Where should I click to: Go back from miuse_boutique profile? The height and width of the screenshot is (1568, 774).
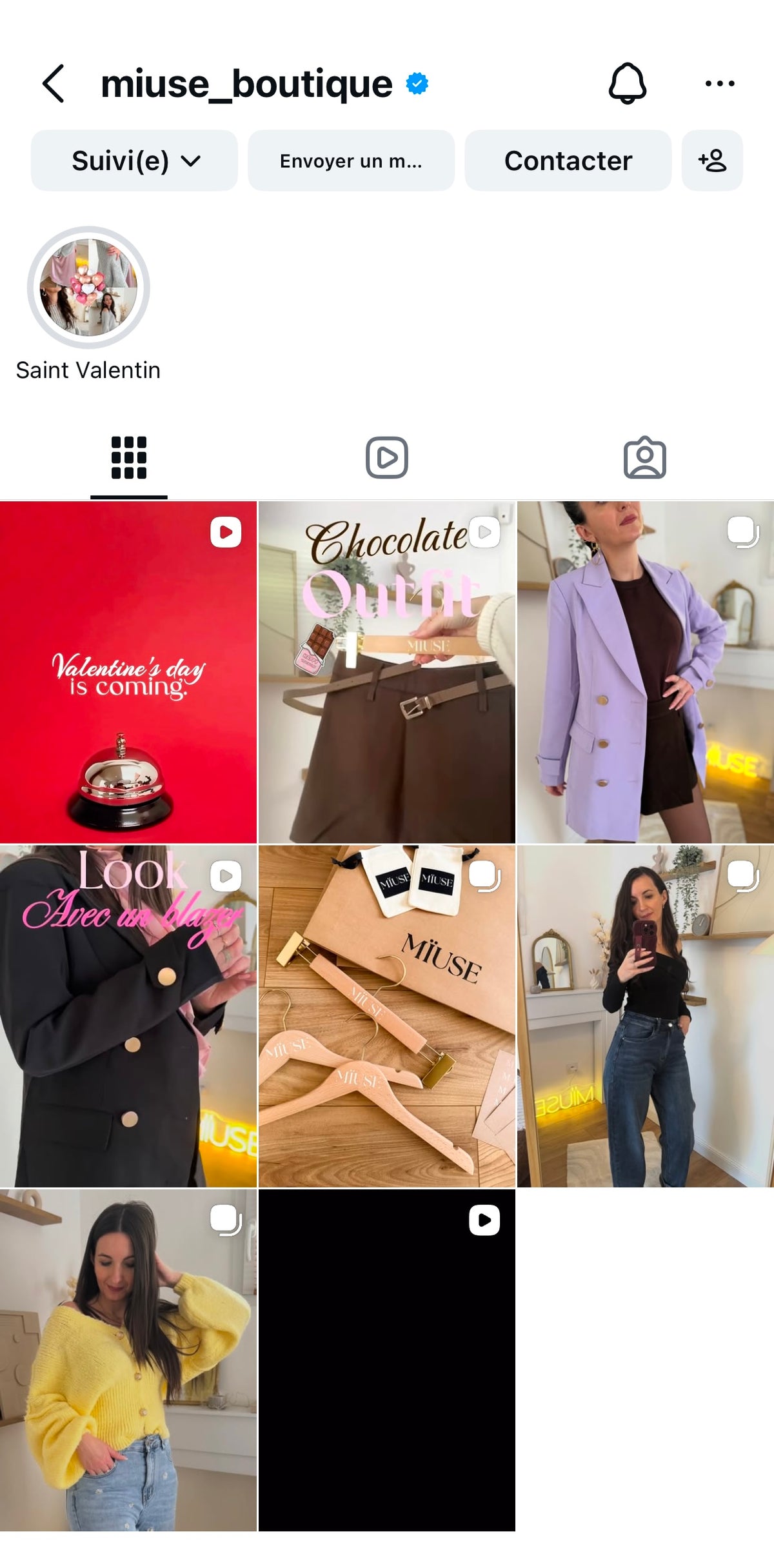(x=54, y=83)
